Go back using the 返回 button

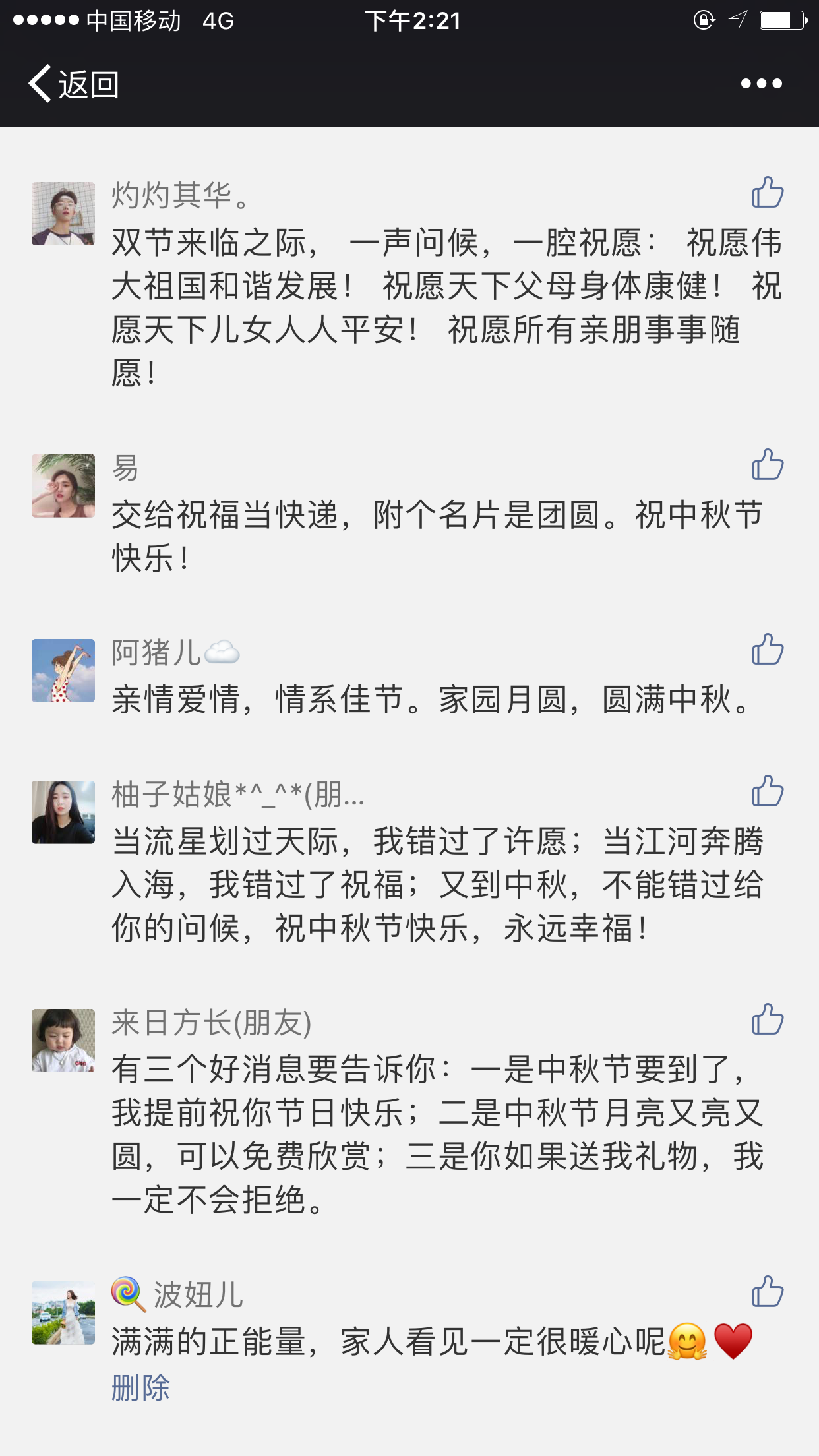(74, 84)
